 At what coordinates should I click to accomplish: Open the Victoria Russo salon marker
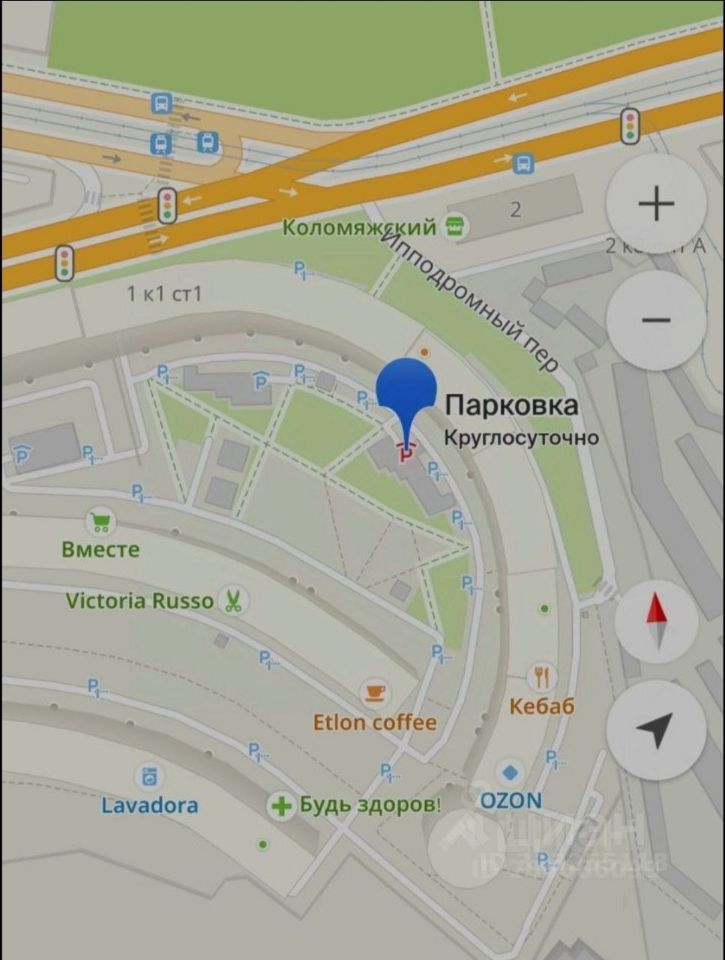tap(232, 601)
